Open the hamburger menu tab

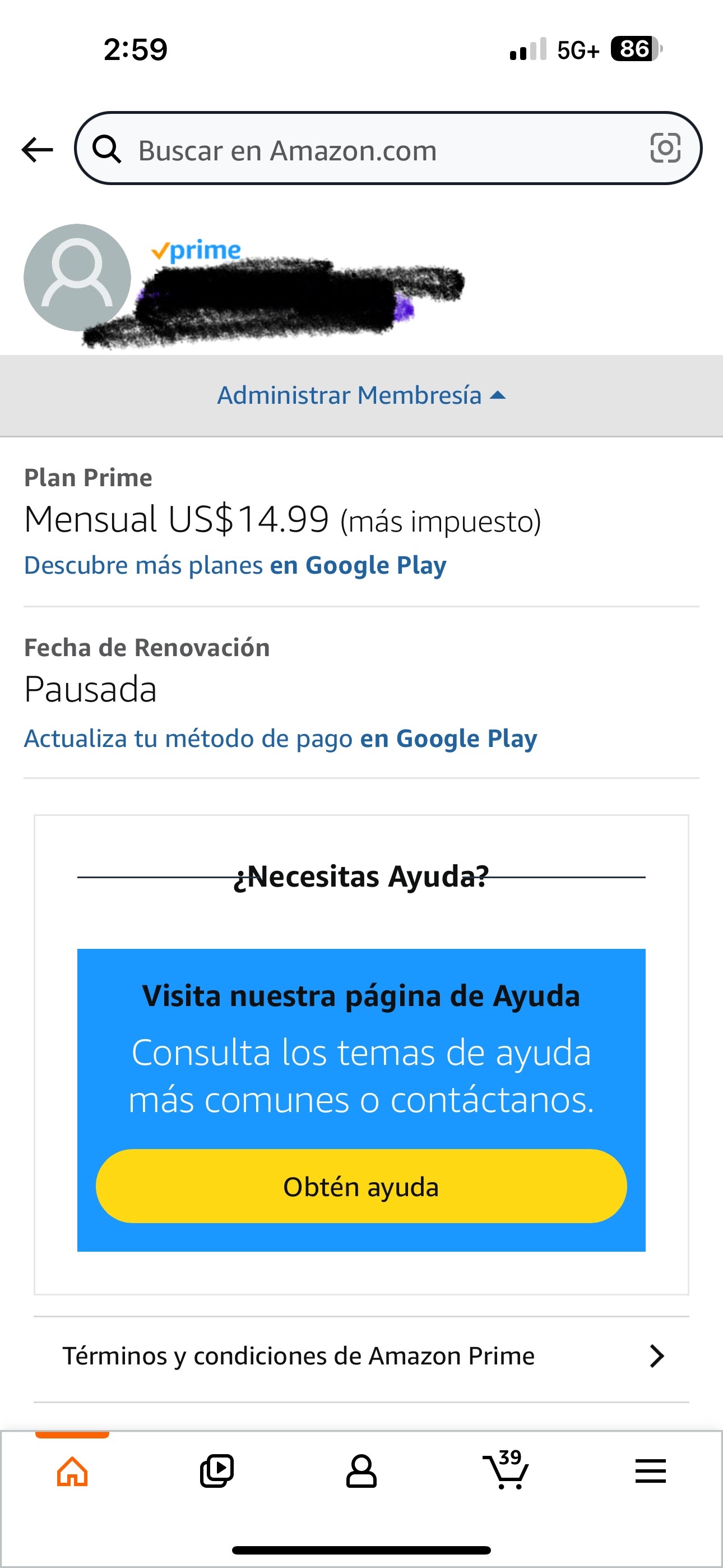(x=651, y=1472)
